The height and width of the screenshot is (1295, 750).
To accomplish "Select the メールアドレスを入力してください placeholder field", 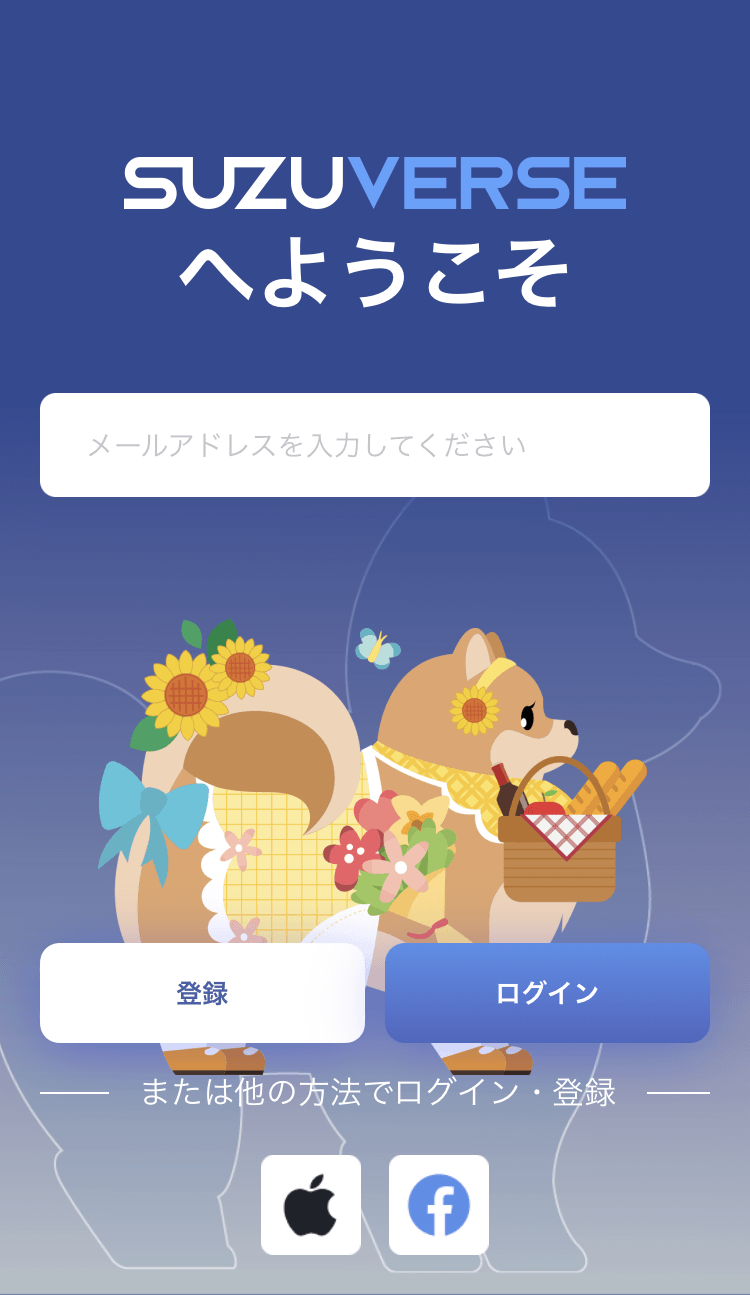I will coord(375,444).
